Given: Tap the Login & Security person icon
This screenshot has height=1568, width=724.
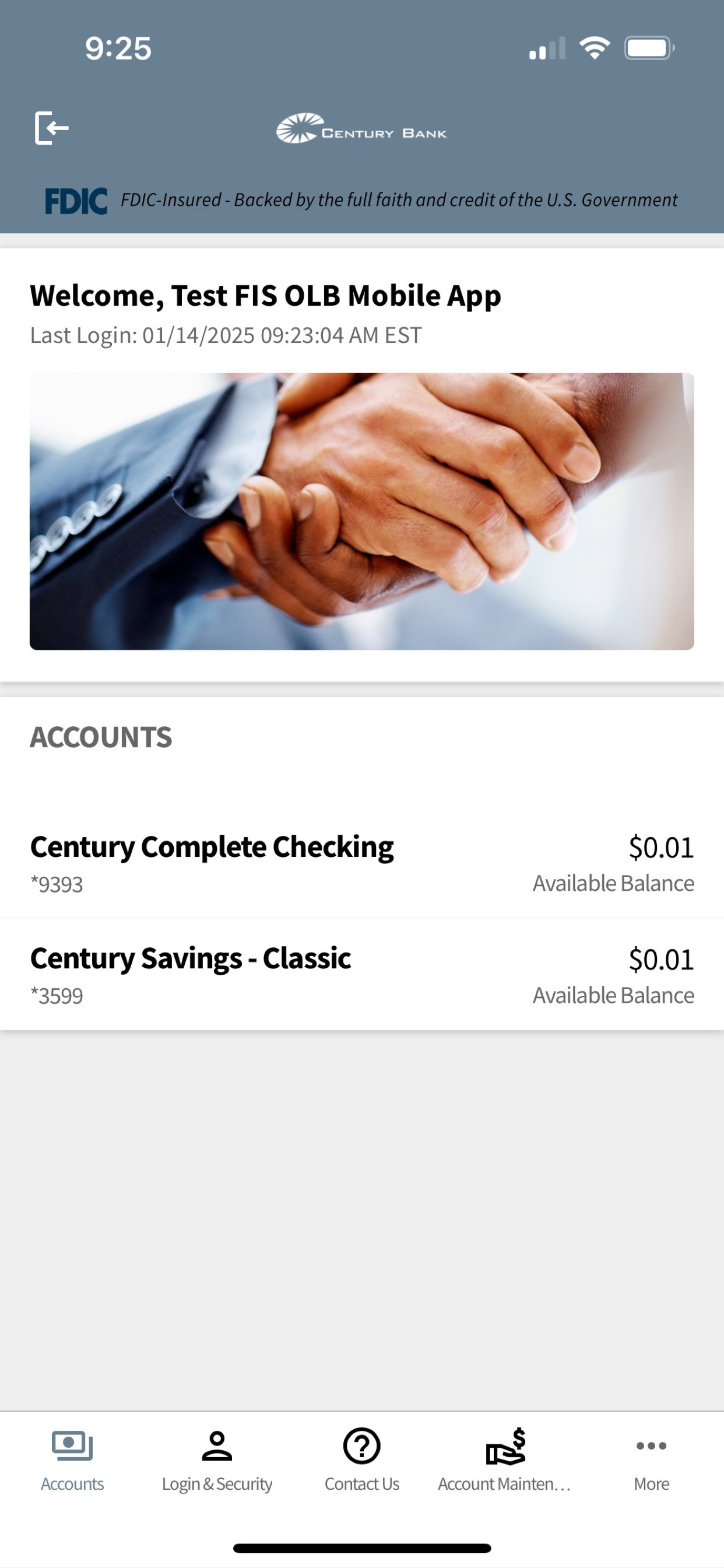Looking at the screenshot, I should (217, 1446).
